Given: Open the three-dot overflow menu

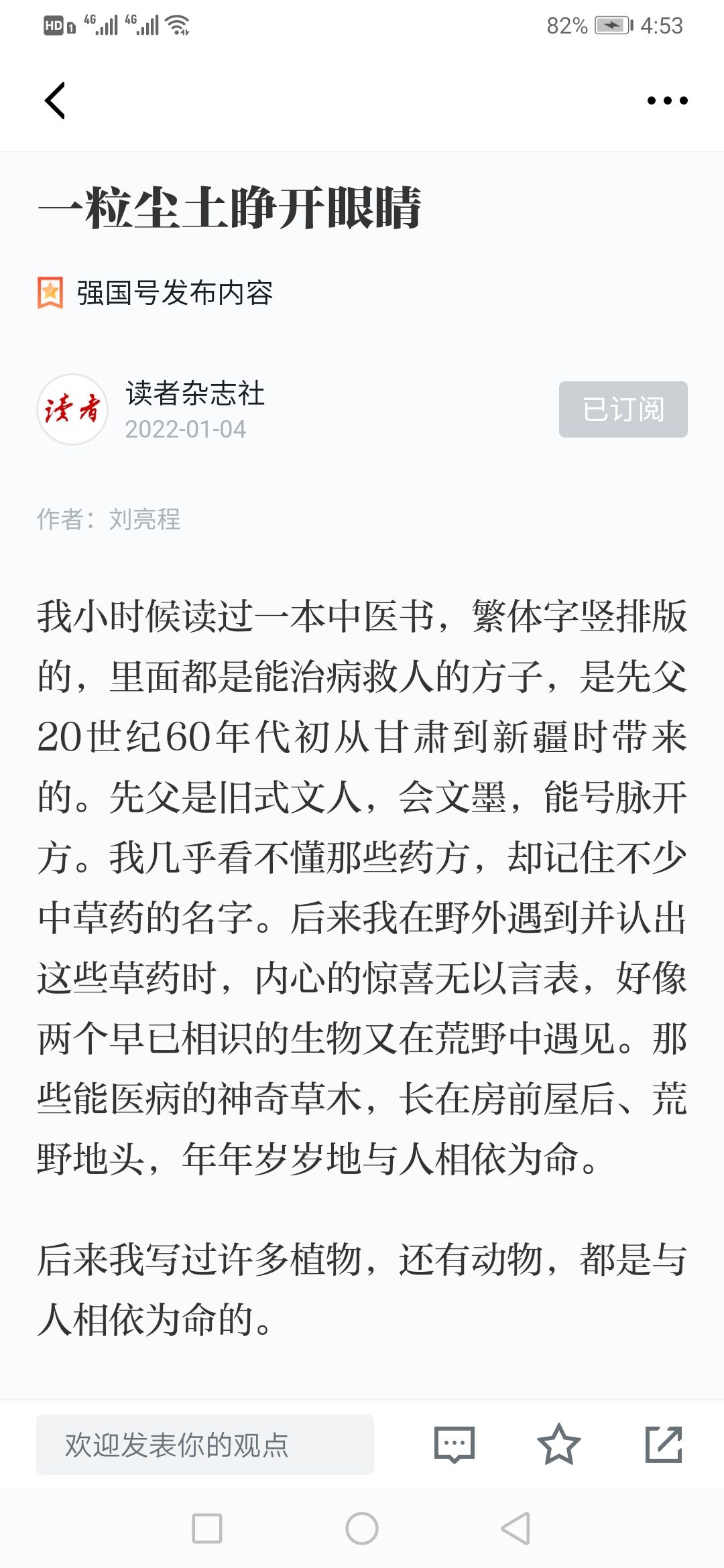Looking at the screenshot, I should pyautogui.click(x=667, y=101).
